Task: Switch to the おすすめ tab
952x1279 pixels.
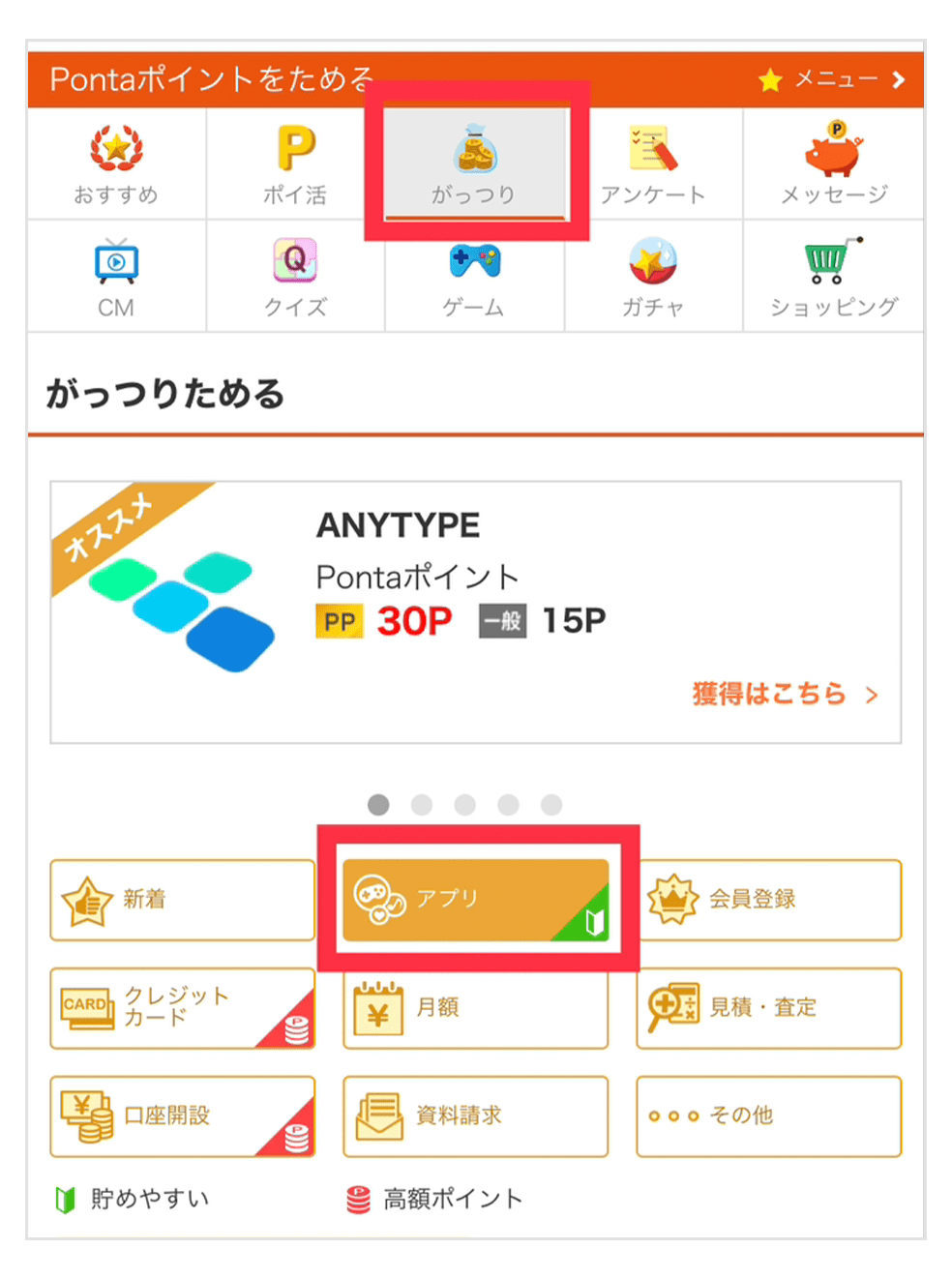Action: coord(116,164)
